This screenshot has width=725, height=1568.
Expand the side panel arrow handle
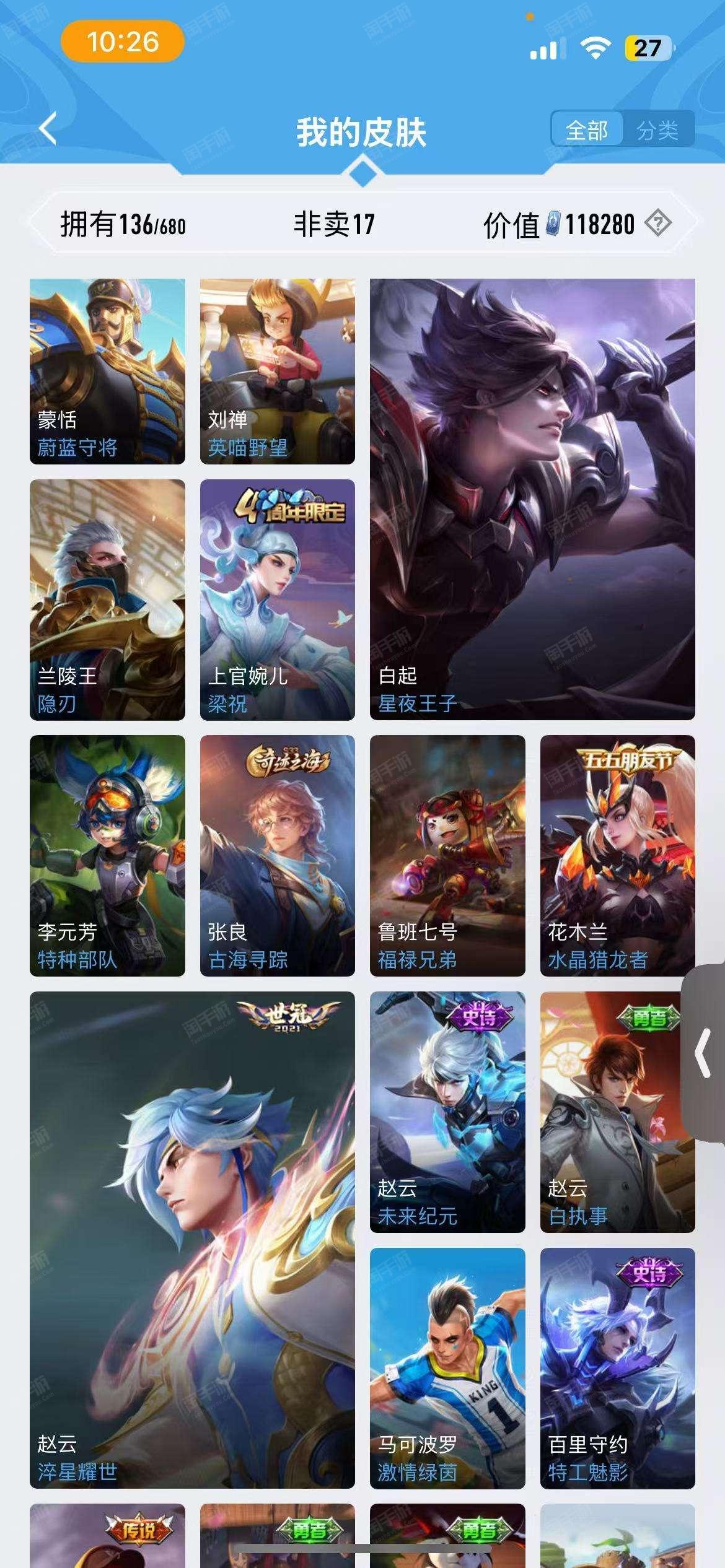click(x=703, y=1053)
